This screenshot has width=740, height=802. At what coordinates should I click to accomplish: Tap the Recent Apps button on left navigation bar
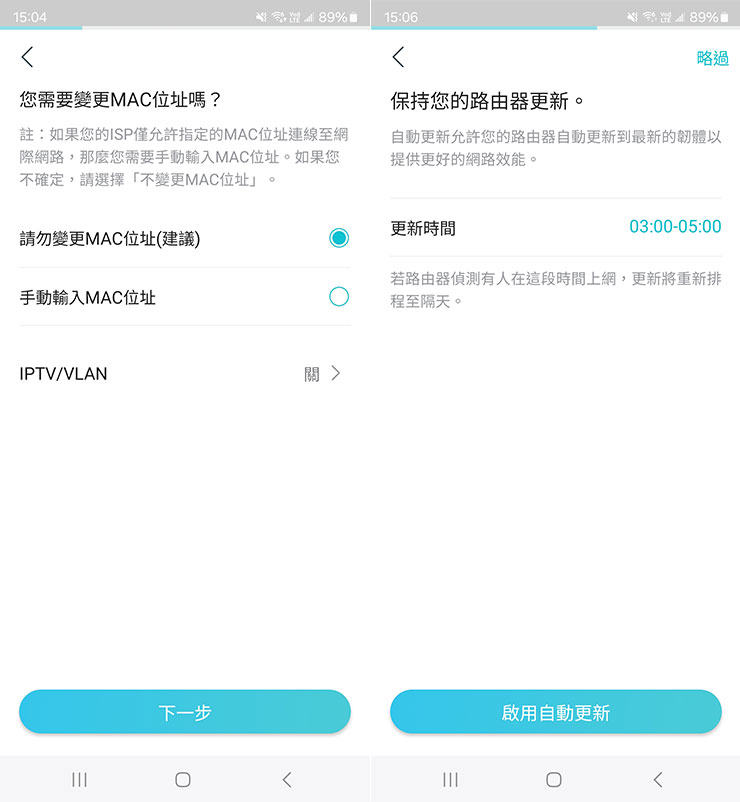[x=80, y=779]
